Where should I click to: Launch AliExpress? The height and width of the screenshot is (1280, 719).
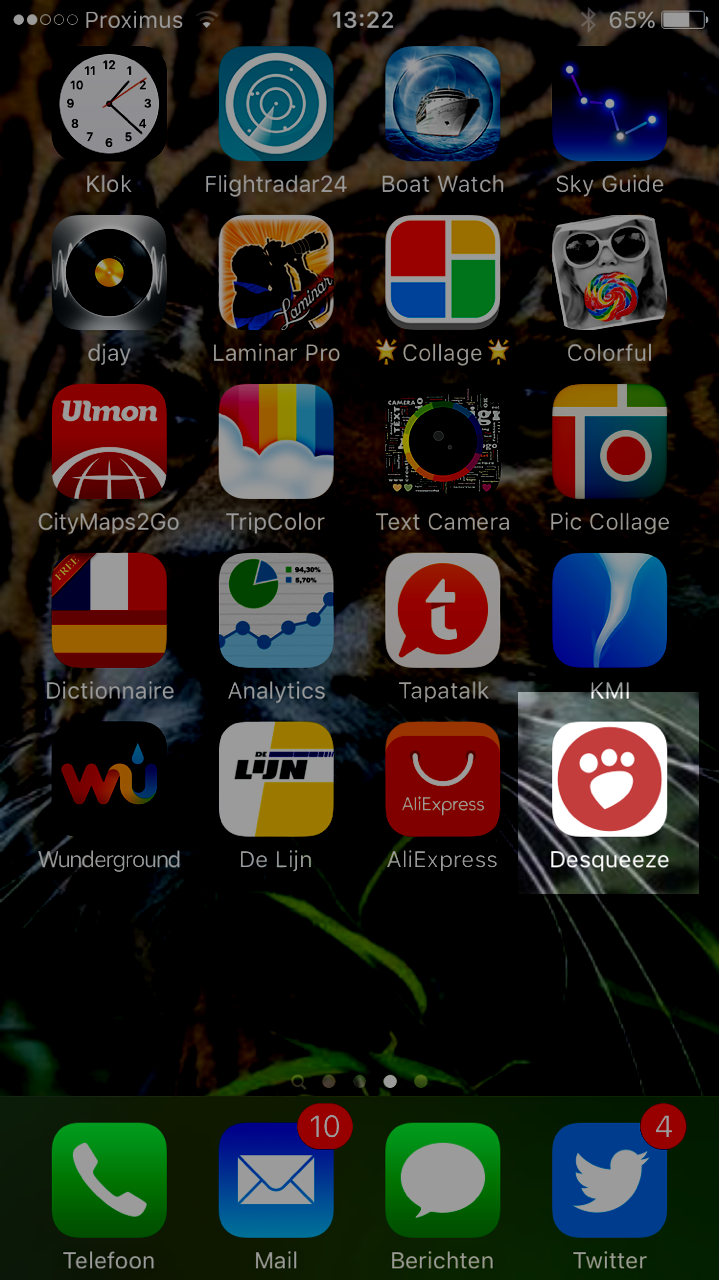click(x=442, y=779)
